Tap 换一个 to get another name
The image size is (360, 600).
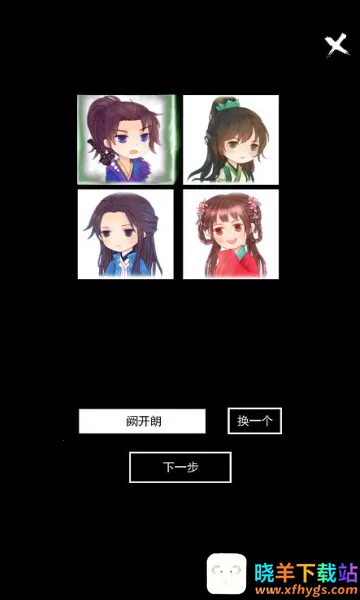(255, 421)
